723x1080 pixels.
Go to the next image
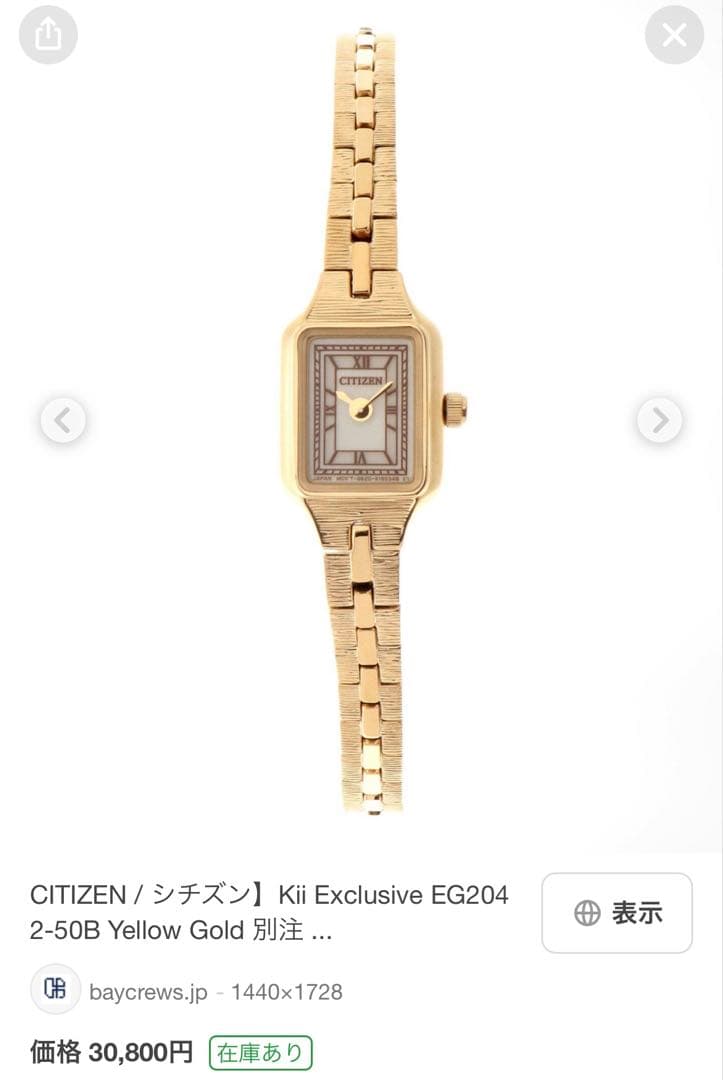pyautogui.click(x=660, y=421)
